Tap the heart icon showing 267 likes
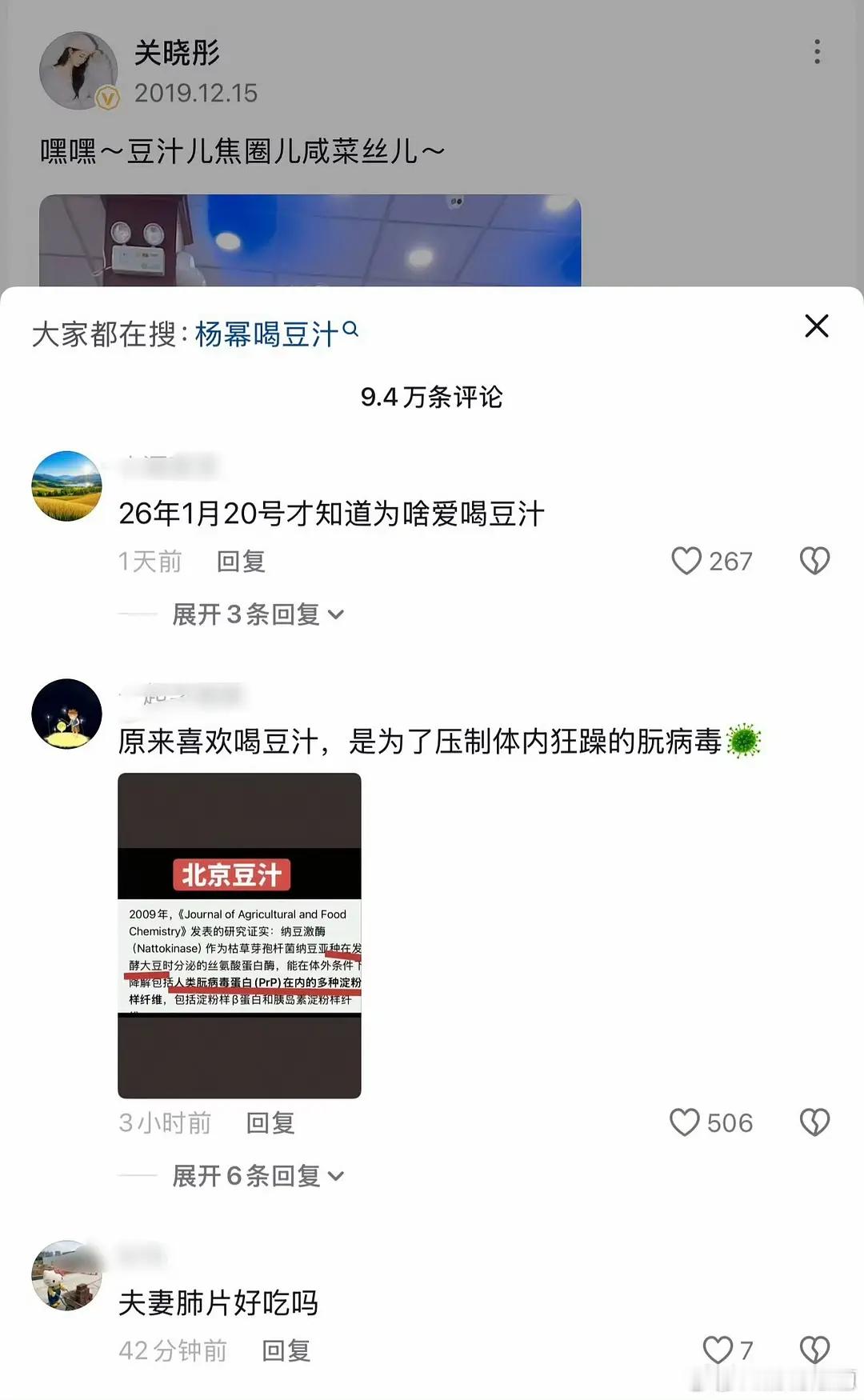Image resolution: width=864 pixels, height=1400 pixels. pos(690,562)
